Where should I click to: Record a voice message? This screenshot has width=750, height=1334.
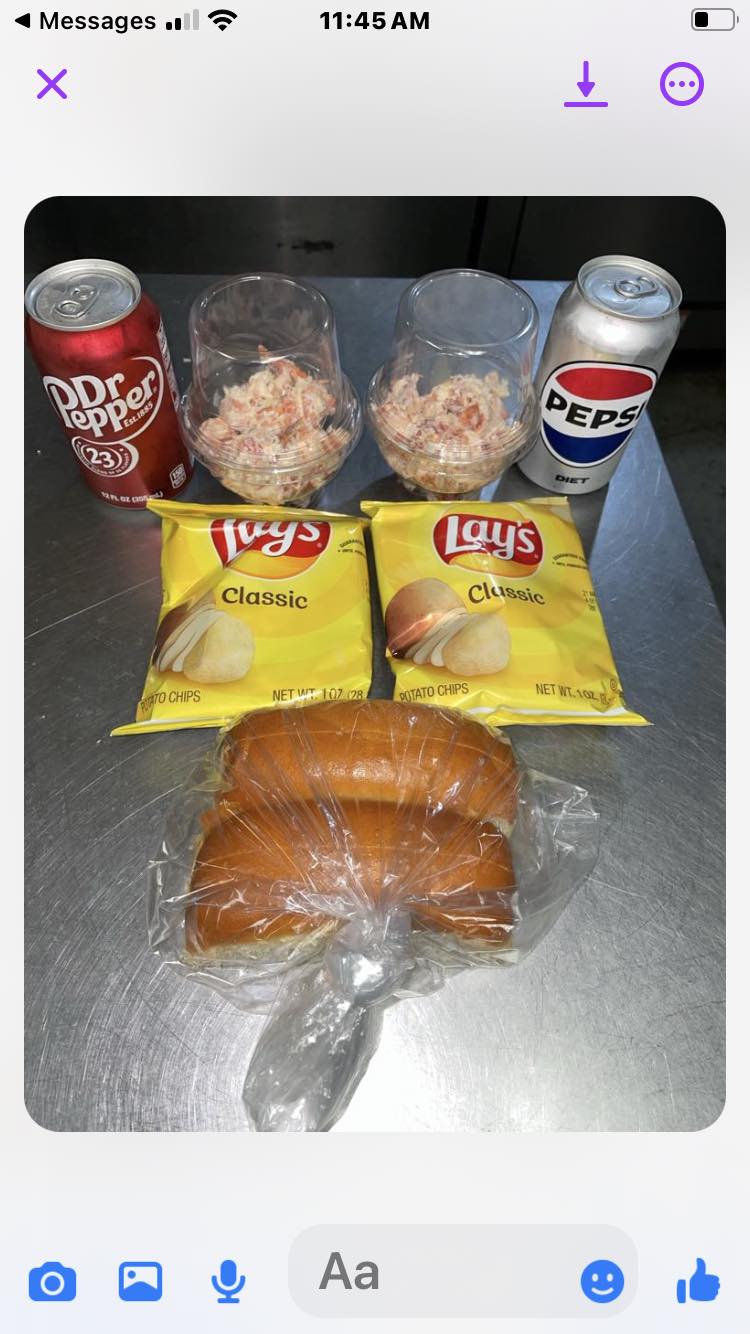point(229,1282)
